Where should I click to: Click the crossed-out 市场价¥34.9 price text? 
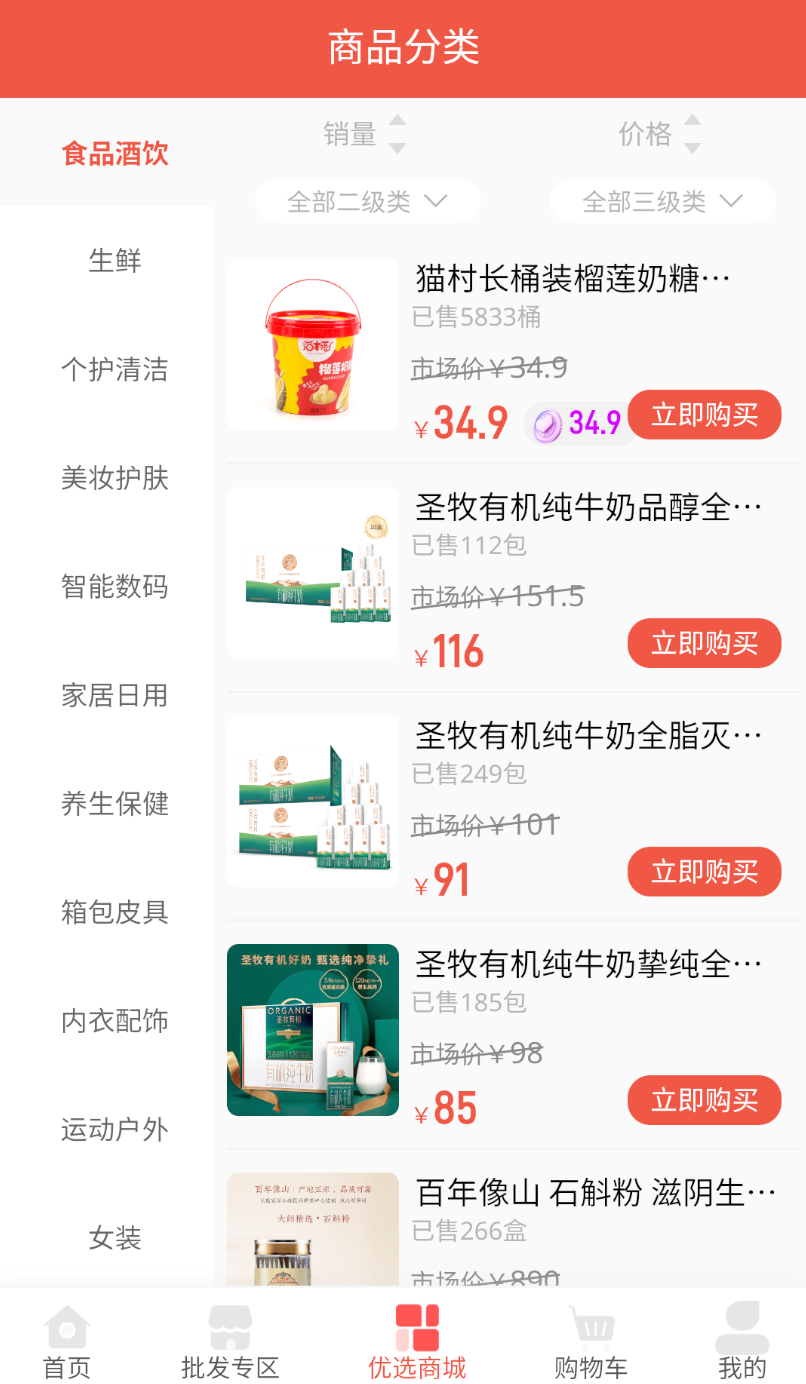tap(490, 368)
